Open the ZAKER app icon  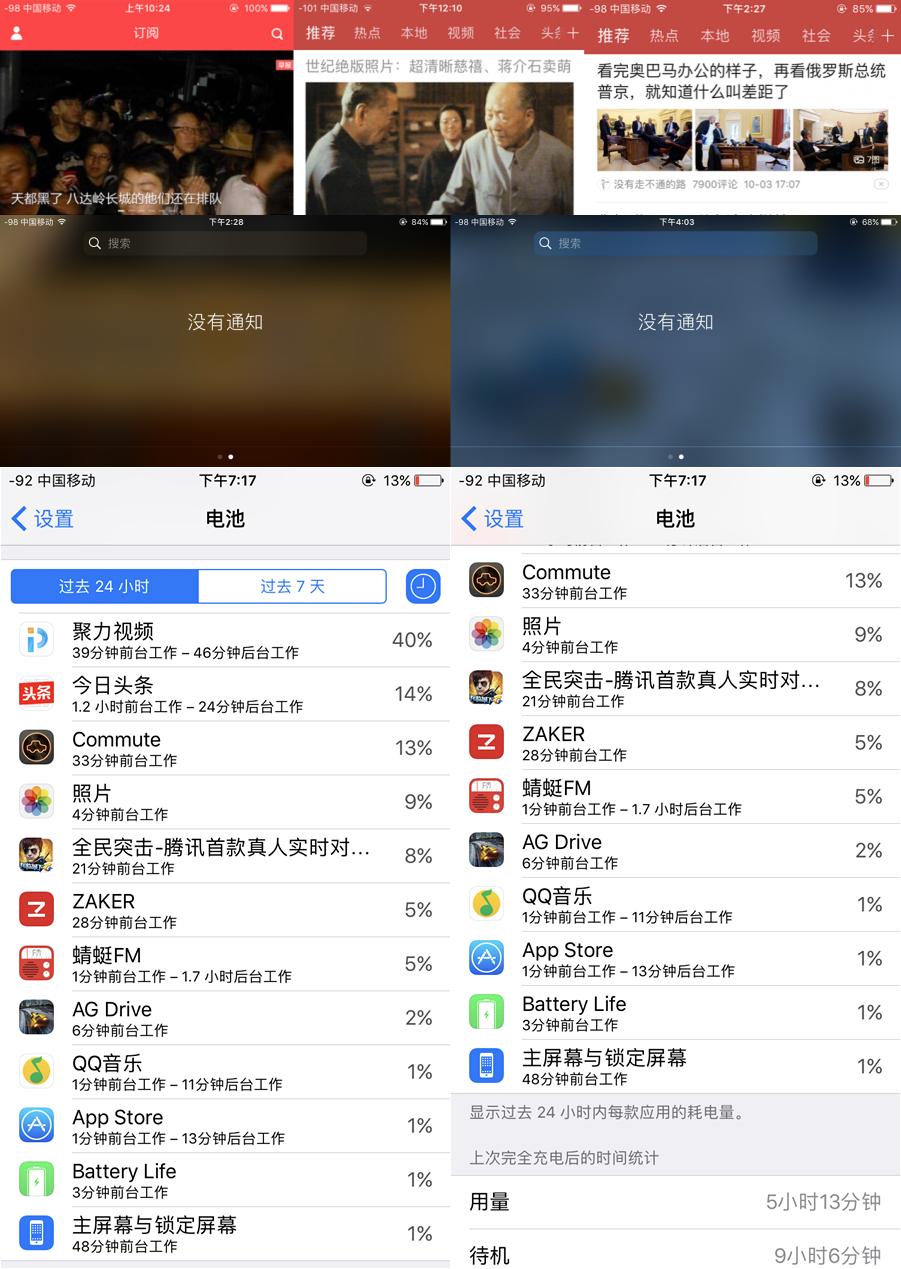pos(36,908)
